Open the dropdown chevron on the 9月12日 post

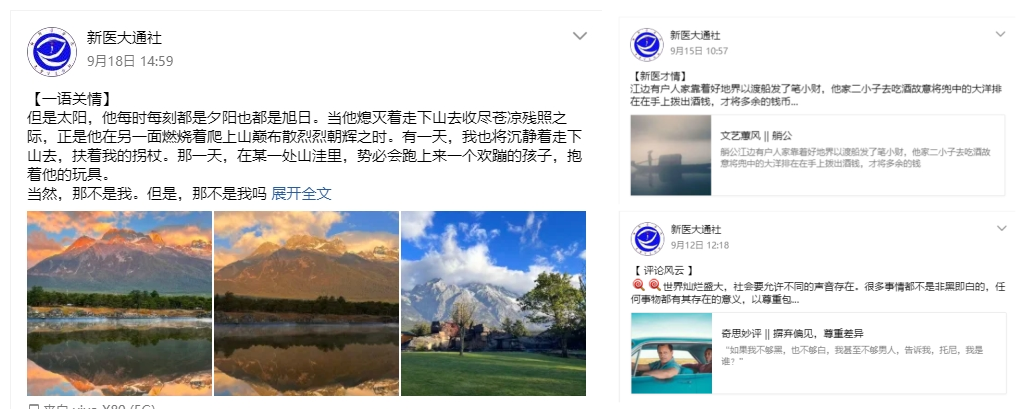[999, 229]
